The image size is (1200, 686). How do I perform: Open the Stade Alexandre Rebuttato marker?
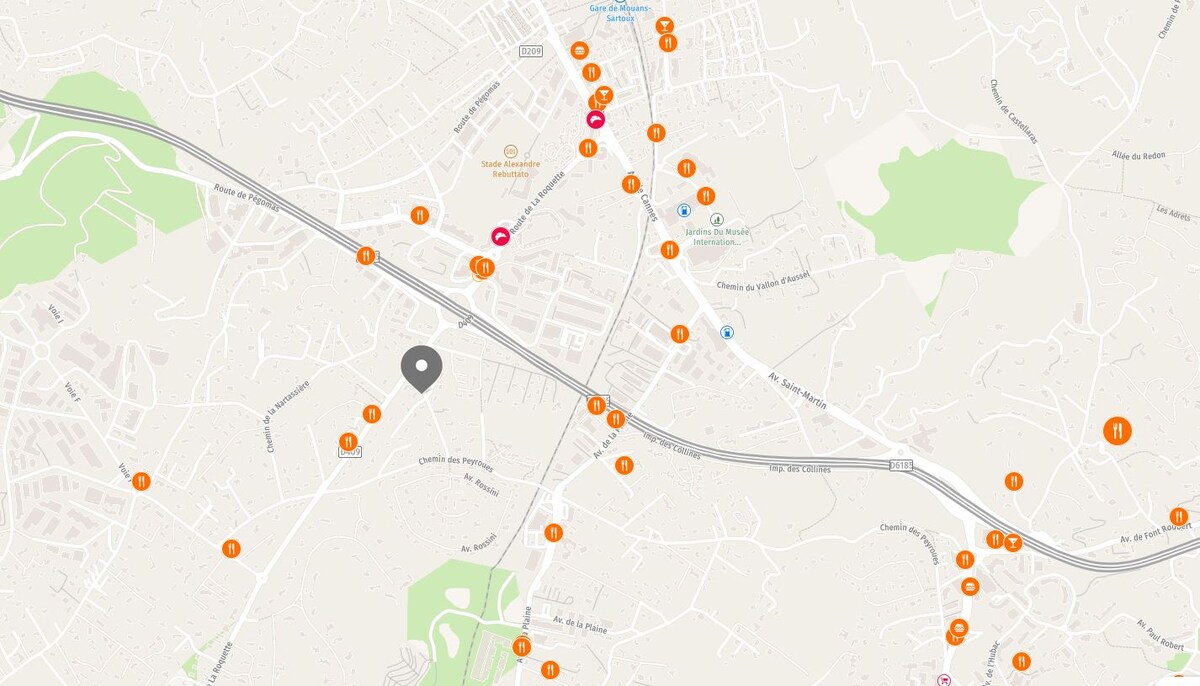(x=510, y=151)
